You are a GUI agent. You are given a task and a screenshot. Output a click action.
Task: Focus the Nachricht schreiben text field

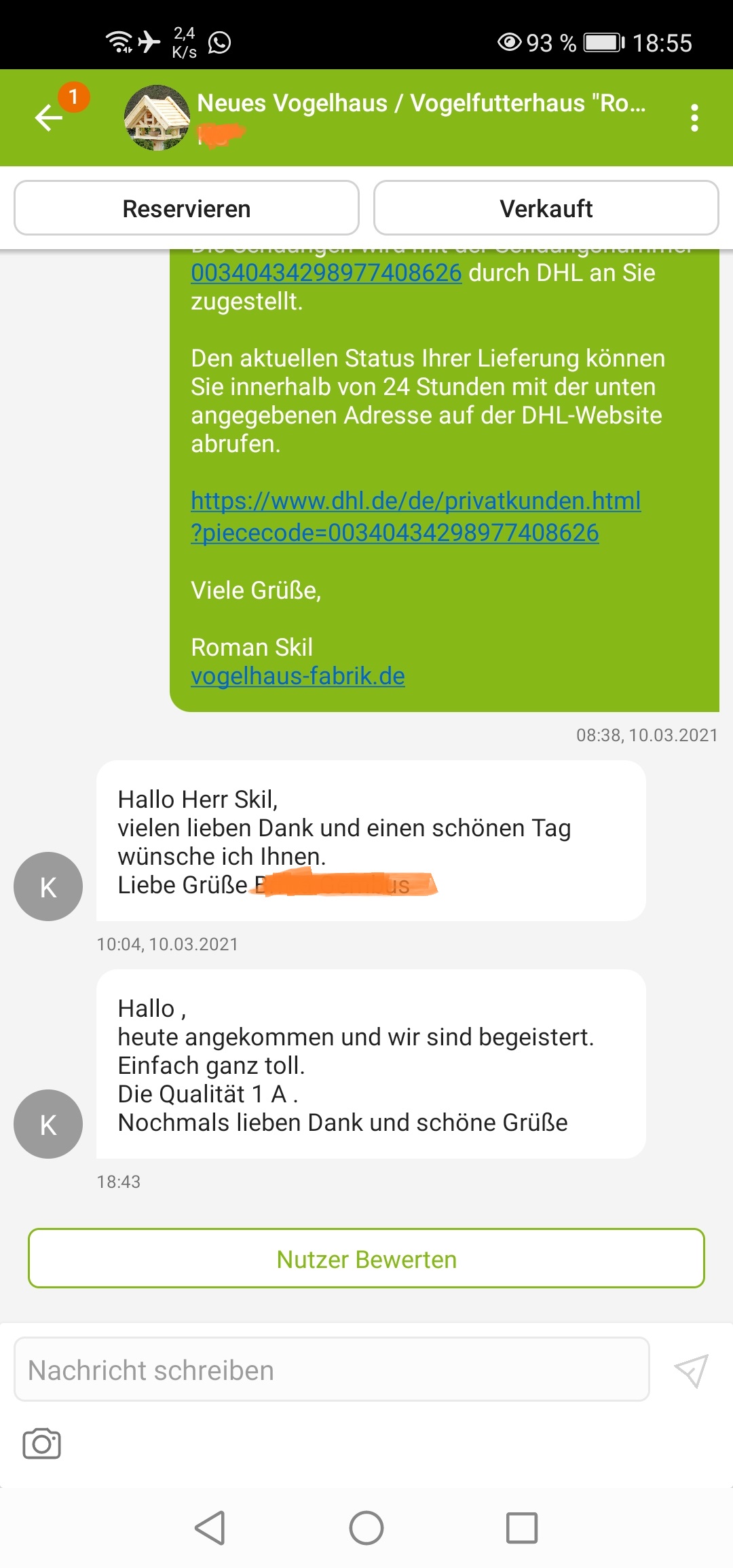click(331, 1370)
